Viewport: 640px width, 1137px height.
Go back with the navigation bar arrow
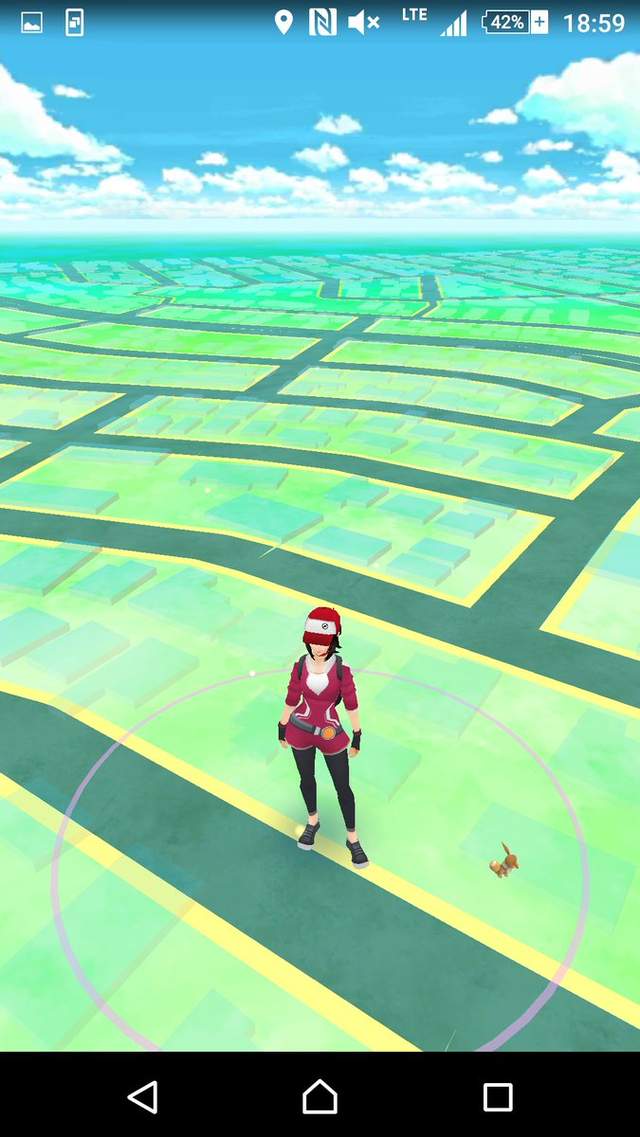(143, 1096)
